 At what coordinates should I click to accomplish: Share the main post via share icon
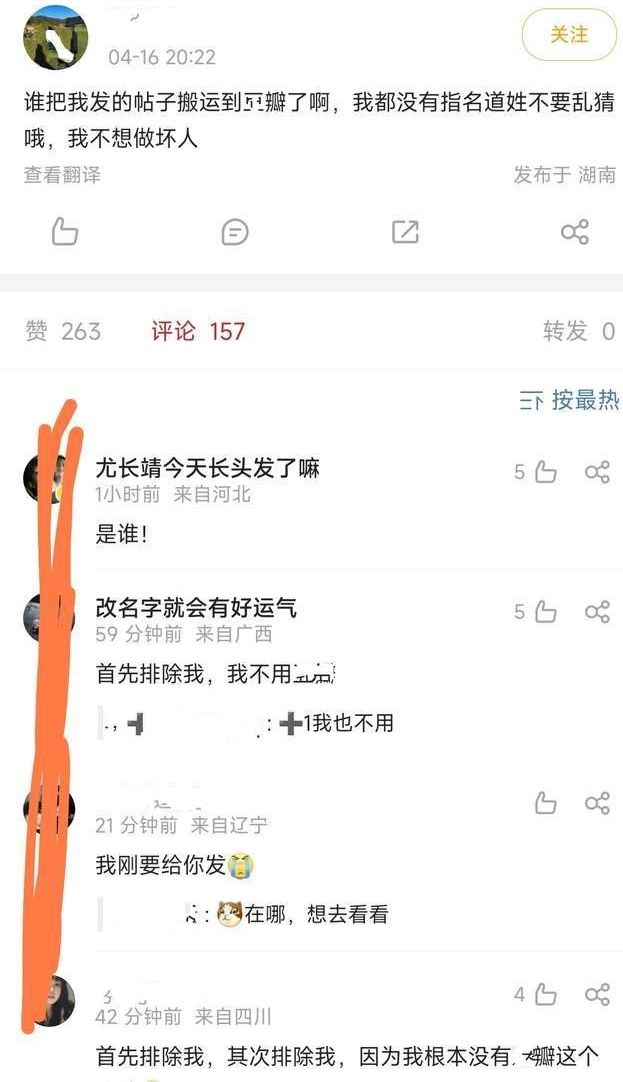click(575, 232)
